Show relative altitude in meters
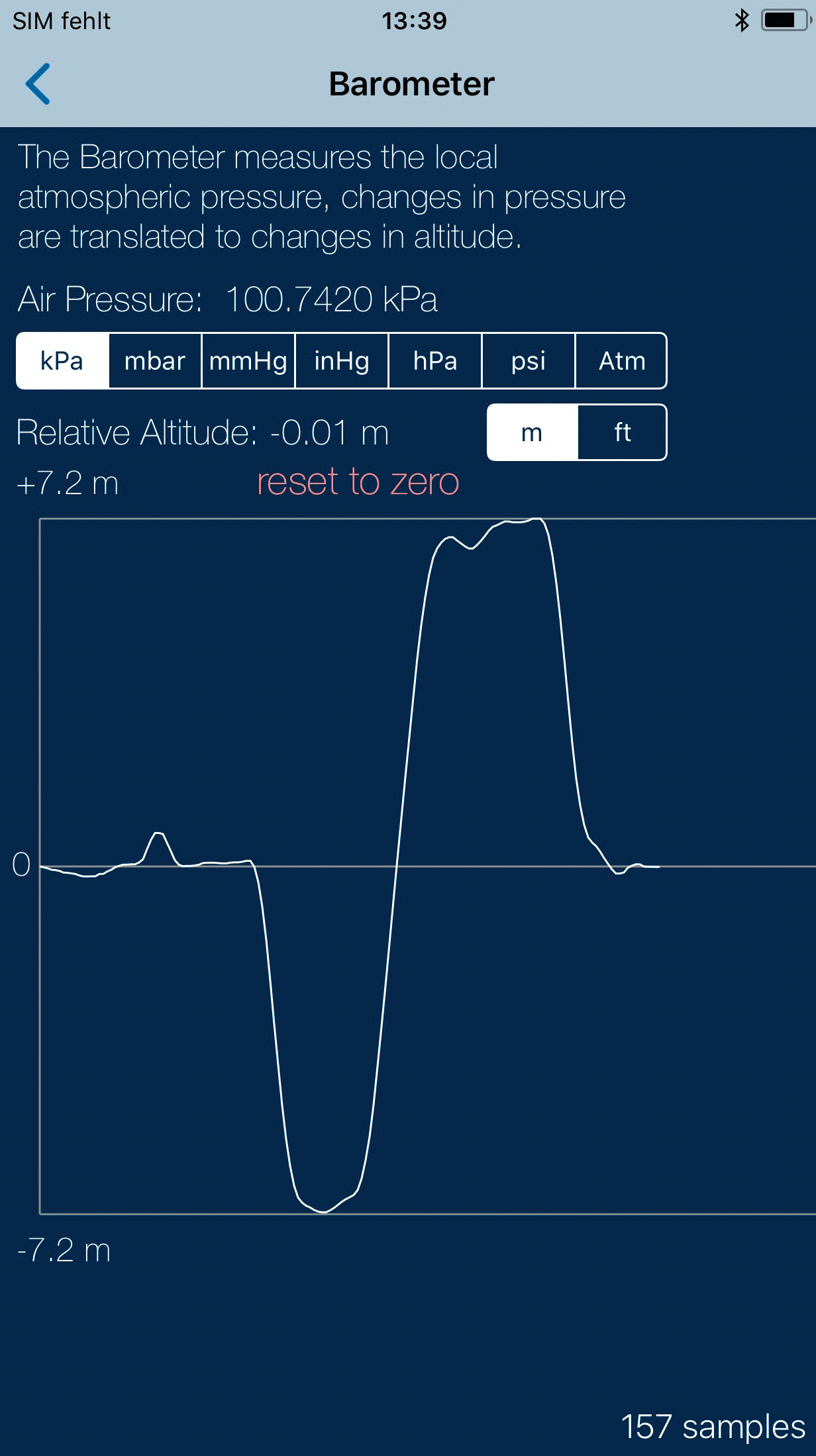This screenshot has width=816, height=1456. tap(533, 433)
